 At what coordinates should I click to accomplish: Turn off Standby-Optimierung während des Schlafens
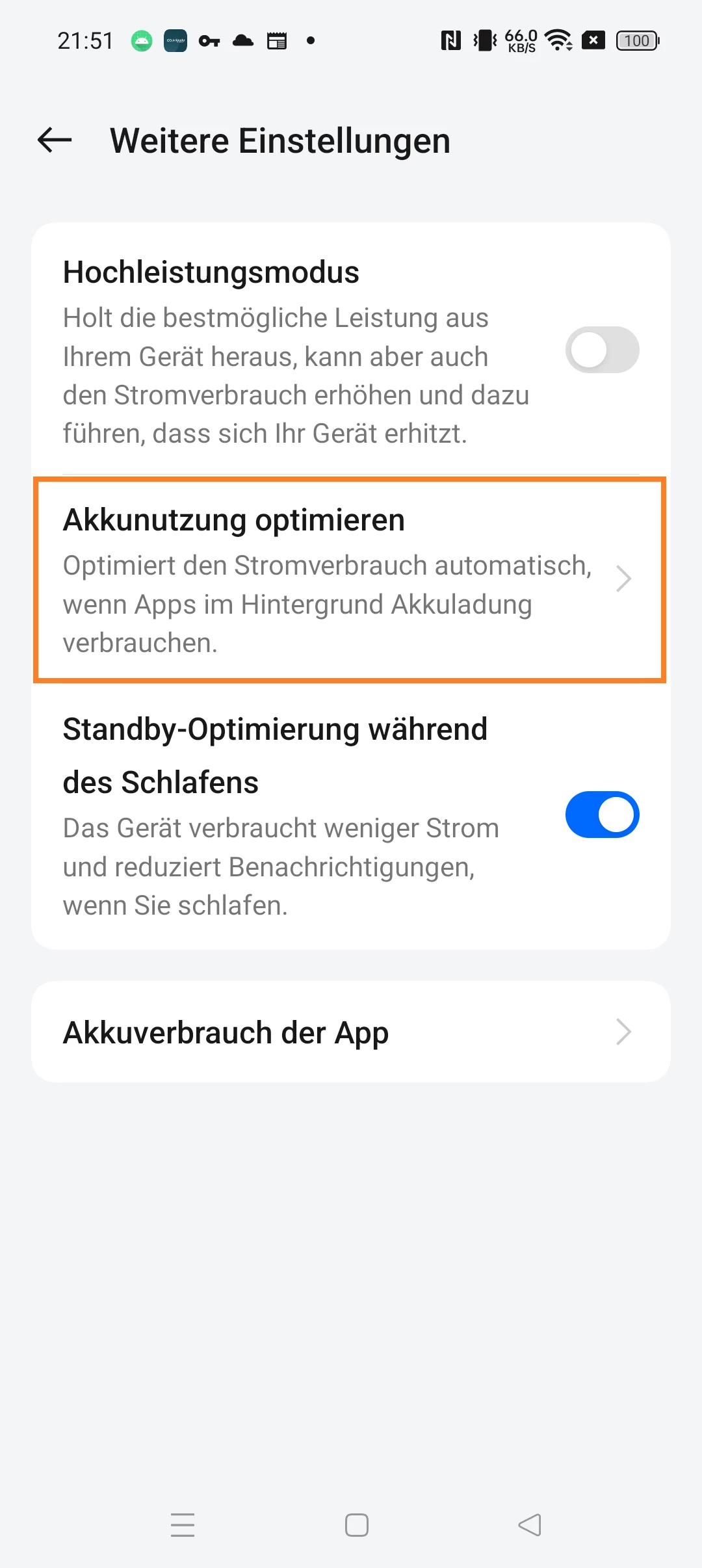tap(602, 815)
